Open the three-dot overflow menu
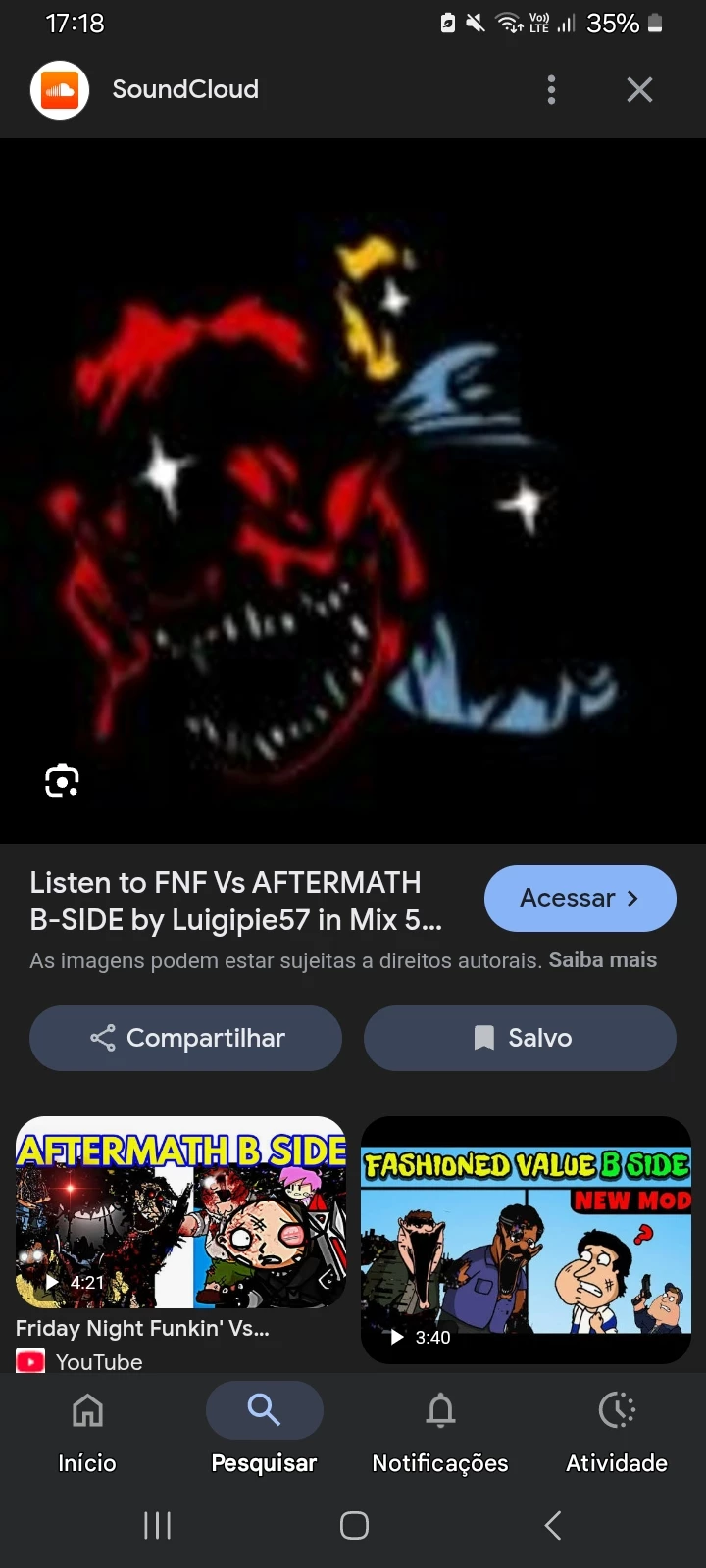706x1568 pixels. coord(551,90)
